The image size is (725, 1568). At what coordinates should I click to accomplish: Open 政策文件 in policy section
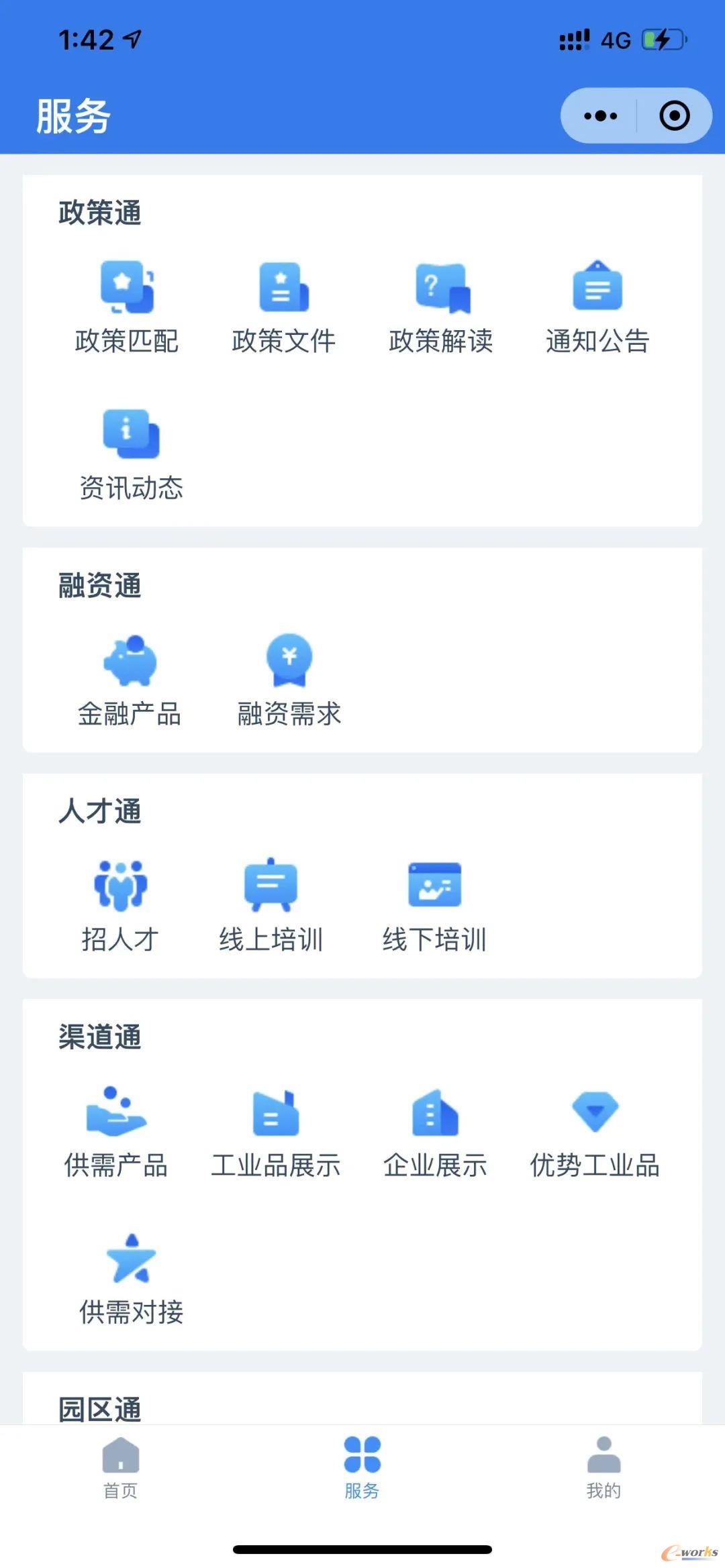tap(284, 308)
